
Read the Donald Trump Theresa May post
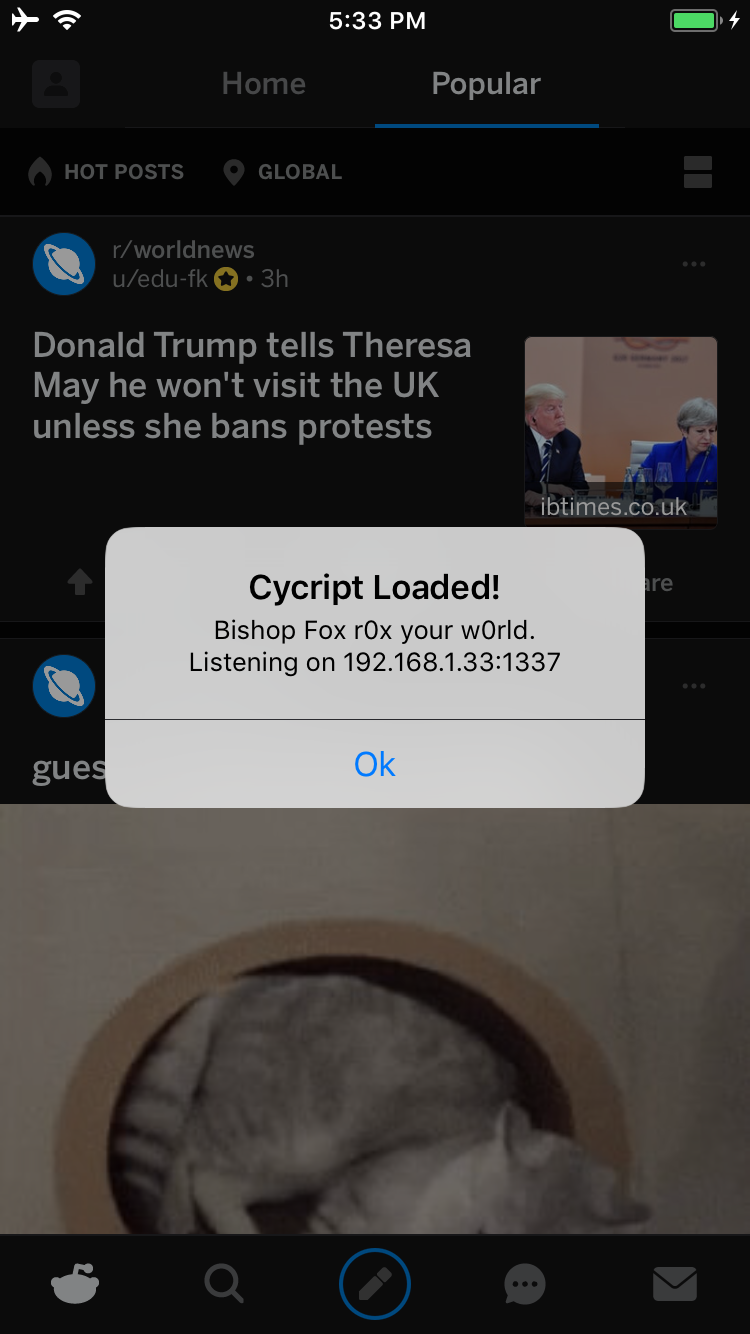(x=252, y=386)
